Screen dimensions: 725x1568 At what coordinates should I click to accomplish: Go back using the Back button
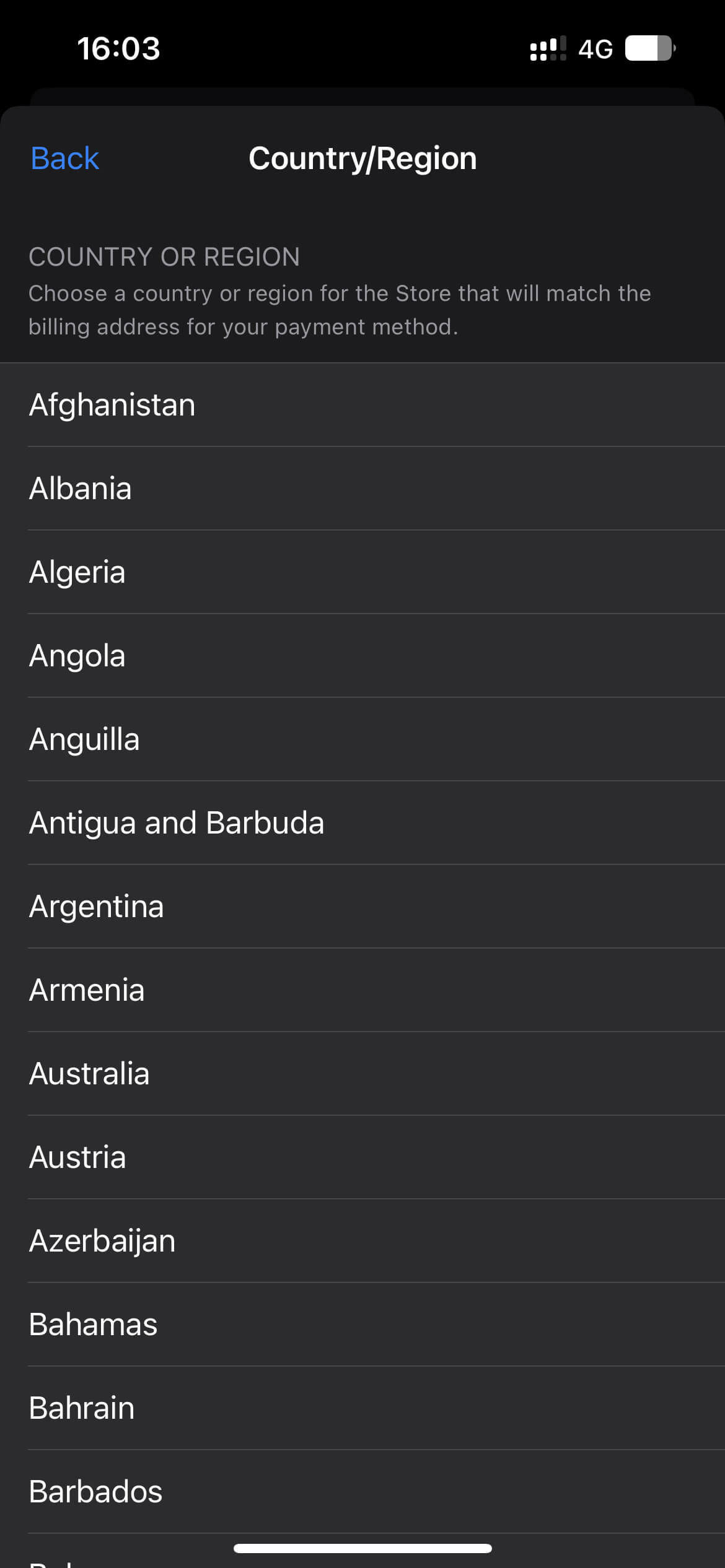coord(64,159)
